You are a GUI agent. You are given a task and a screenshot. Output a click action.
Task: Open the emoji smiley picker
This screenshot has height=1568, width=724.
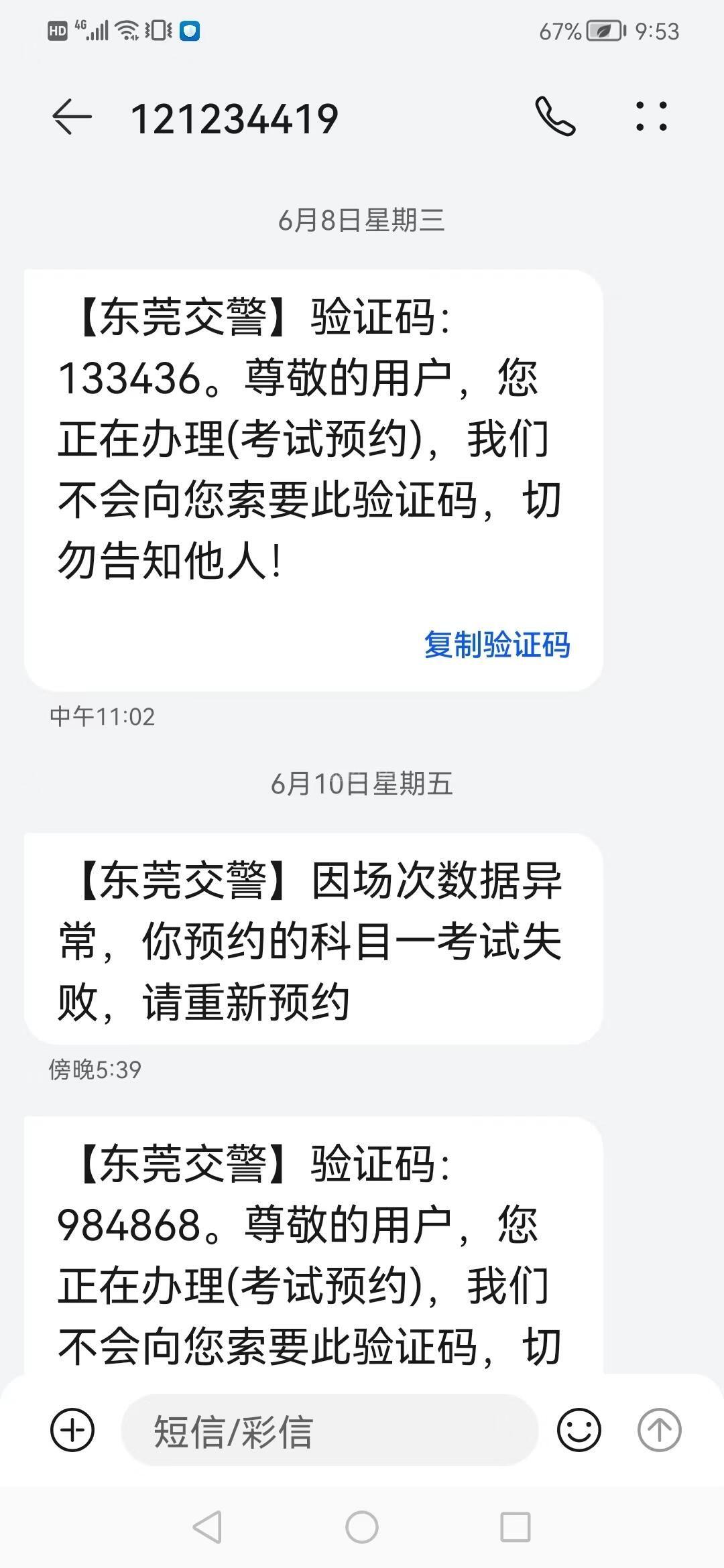tap(579, 1430)
